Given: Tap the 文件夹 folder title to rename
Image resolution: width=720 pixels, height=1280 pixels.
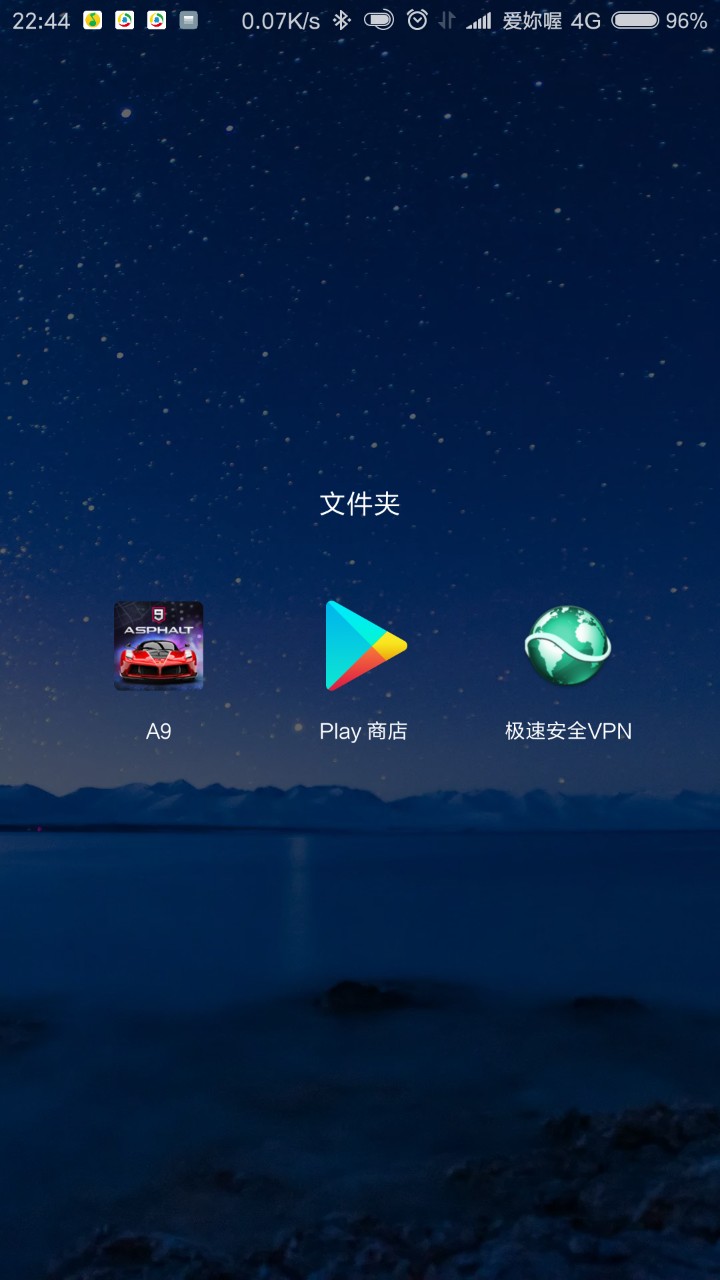Looking at the screenshot, I should 360,504.
